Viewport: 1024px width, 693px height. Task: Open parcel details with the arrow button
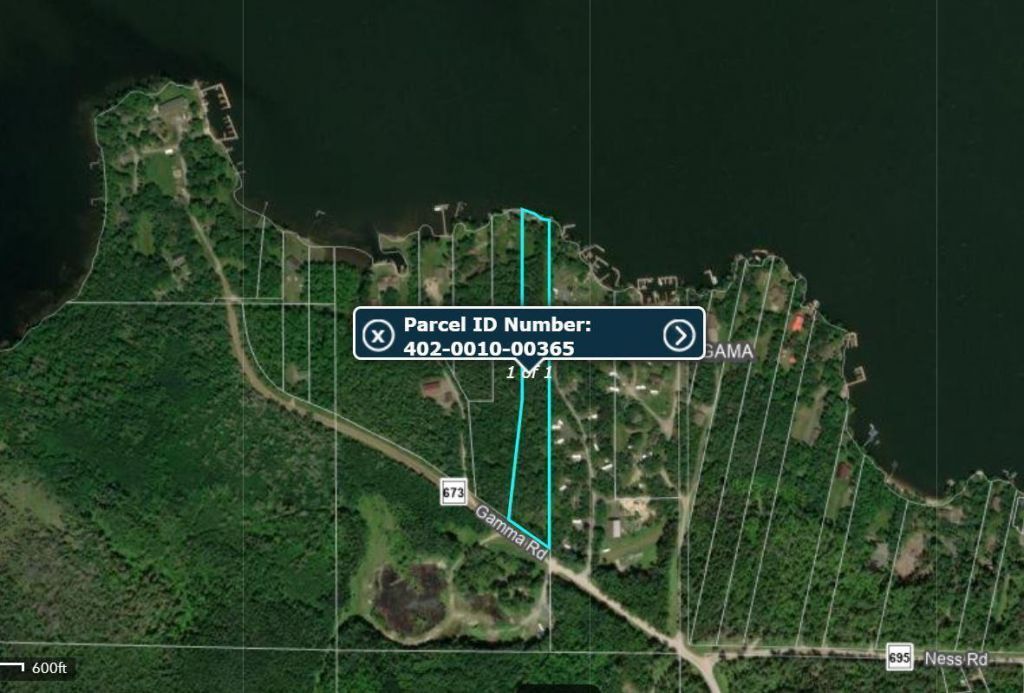click(x=679, y=335)
